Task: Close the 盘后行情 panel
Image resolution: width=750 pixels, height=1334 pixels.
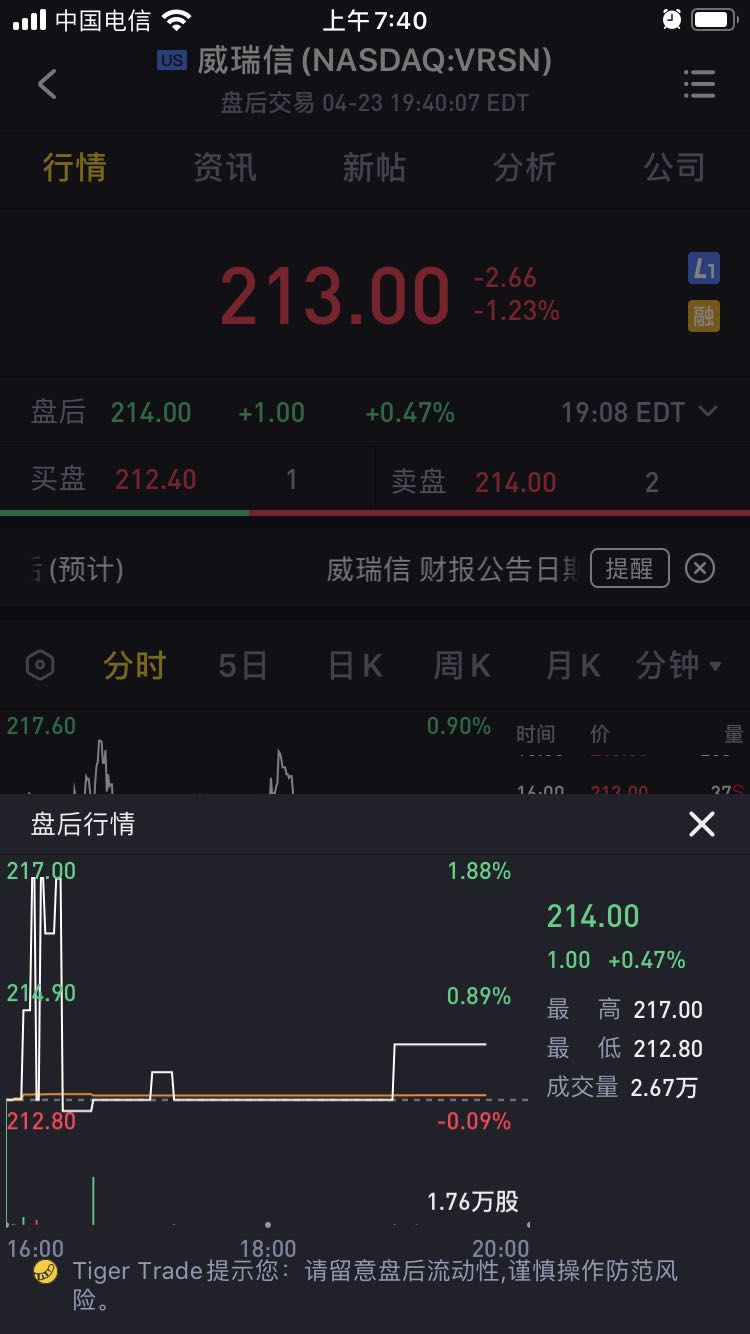Action: pyautogui.click(x=702, y=824)
